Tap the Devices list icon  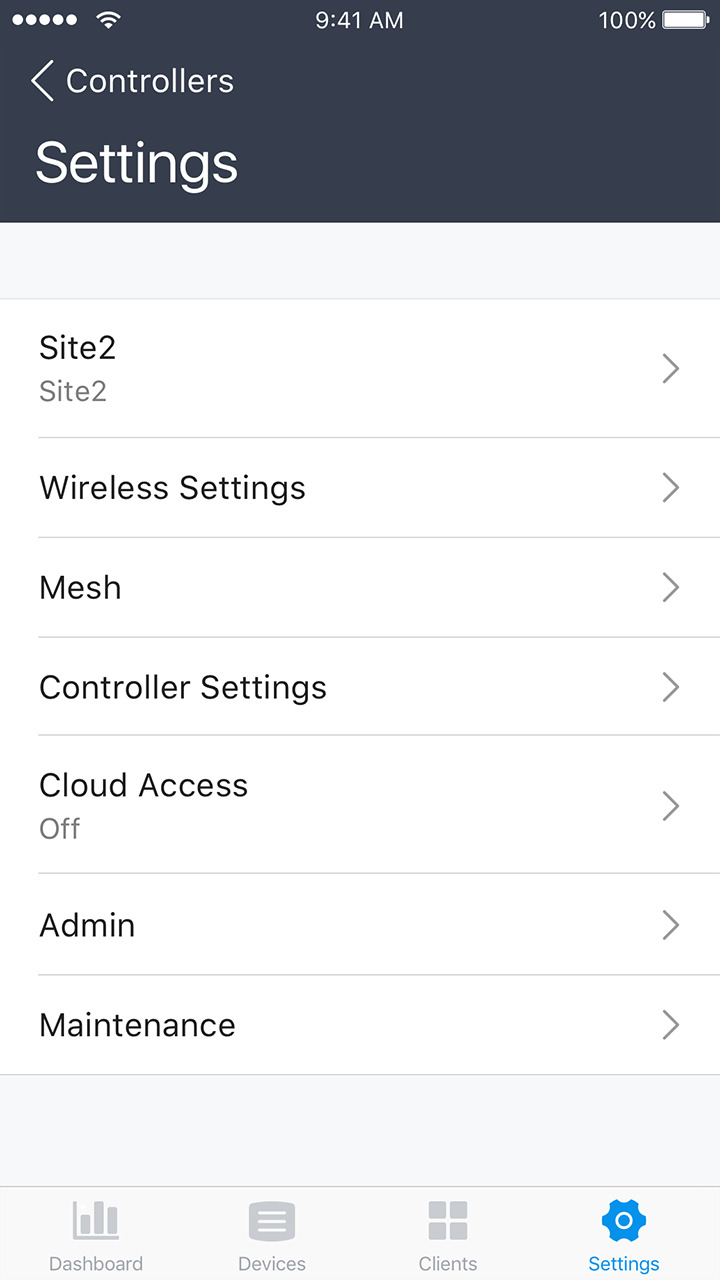pyautogui.click(x=271, y=1220)
